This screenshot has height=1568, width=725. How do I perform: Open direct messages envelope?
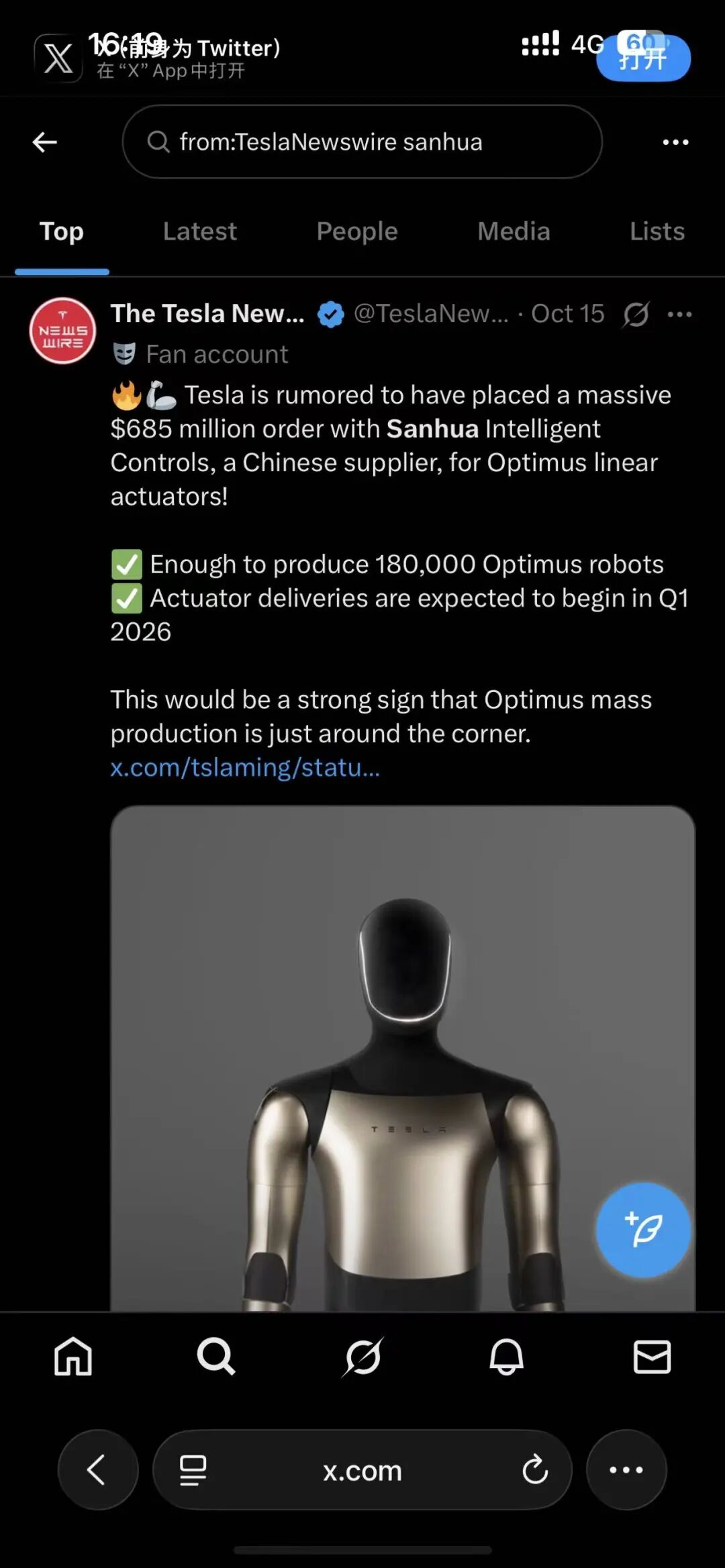[x=652, y=1357]
